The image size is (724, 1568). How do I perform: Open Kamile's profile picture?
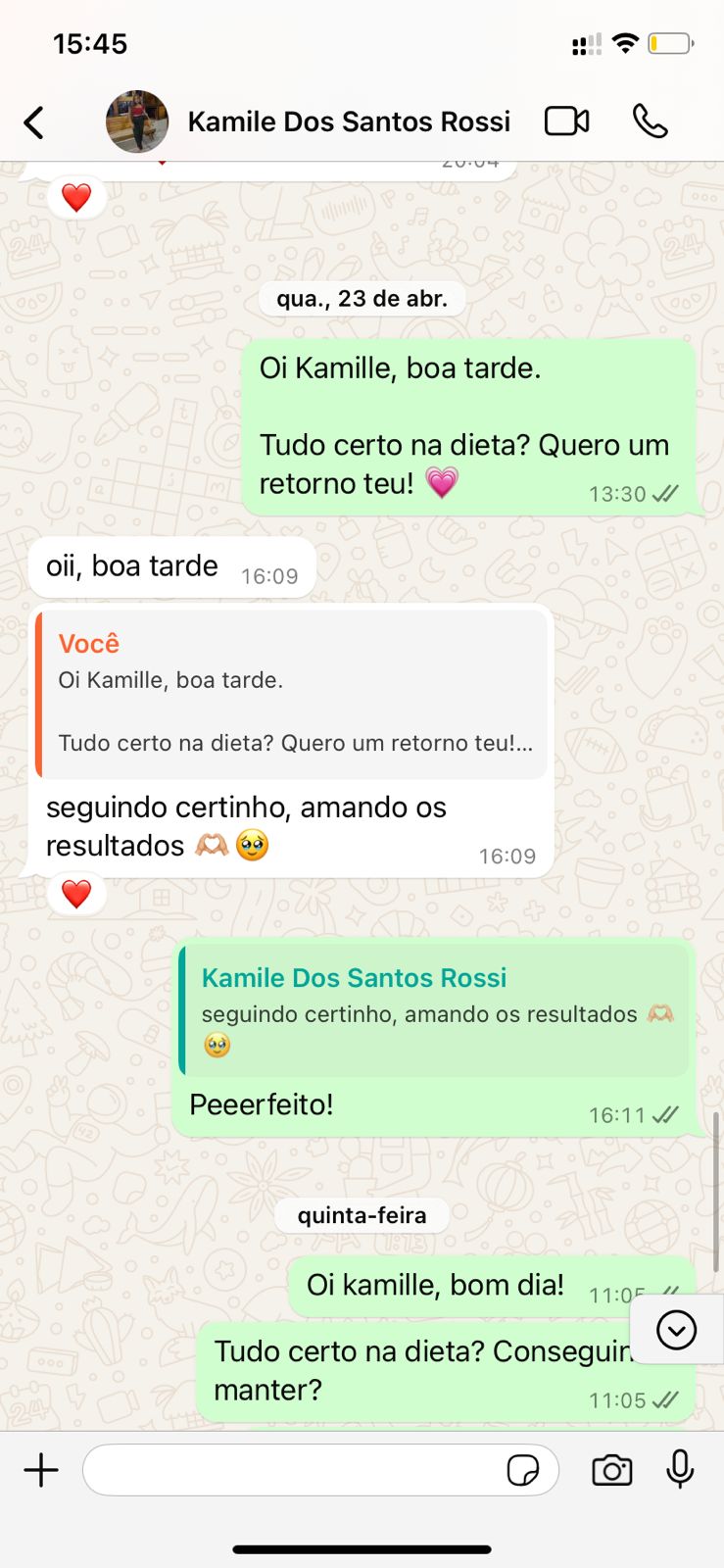tap(136, 122)
